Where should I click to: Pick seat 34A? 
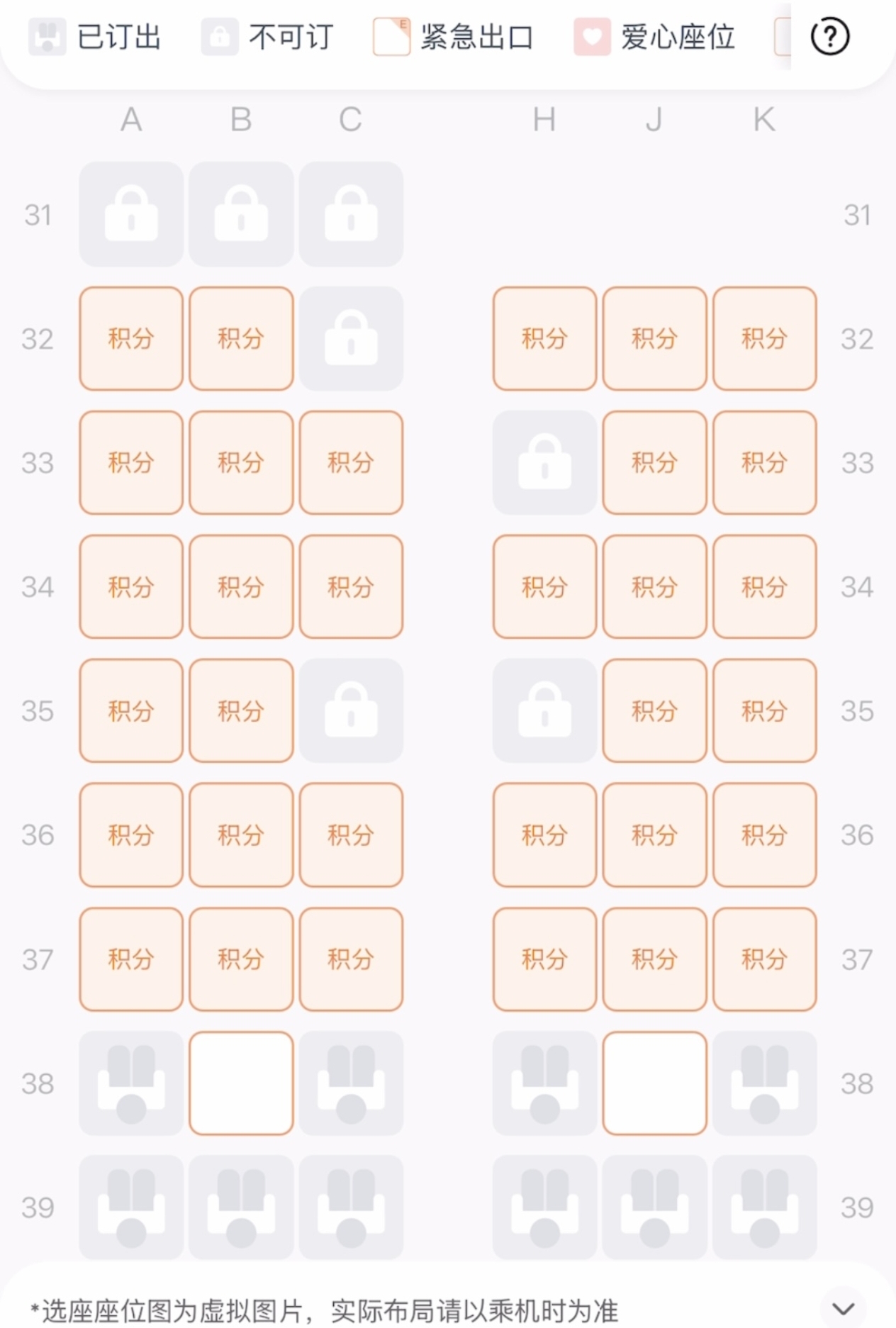131,587
